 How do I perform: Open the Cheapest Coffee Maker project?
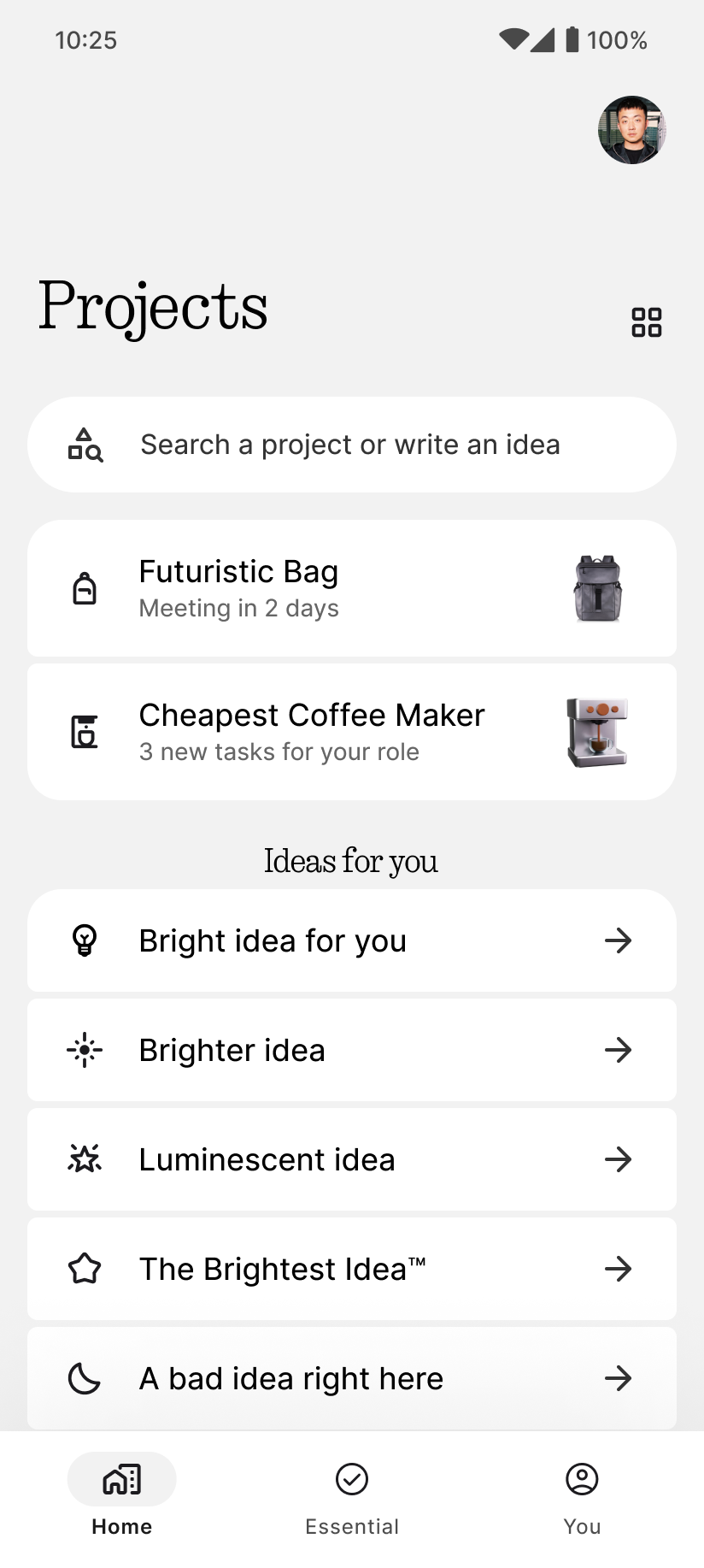[x=351, y=732]
